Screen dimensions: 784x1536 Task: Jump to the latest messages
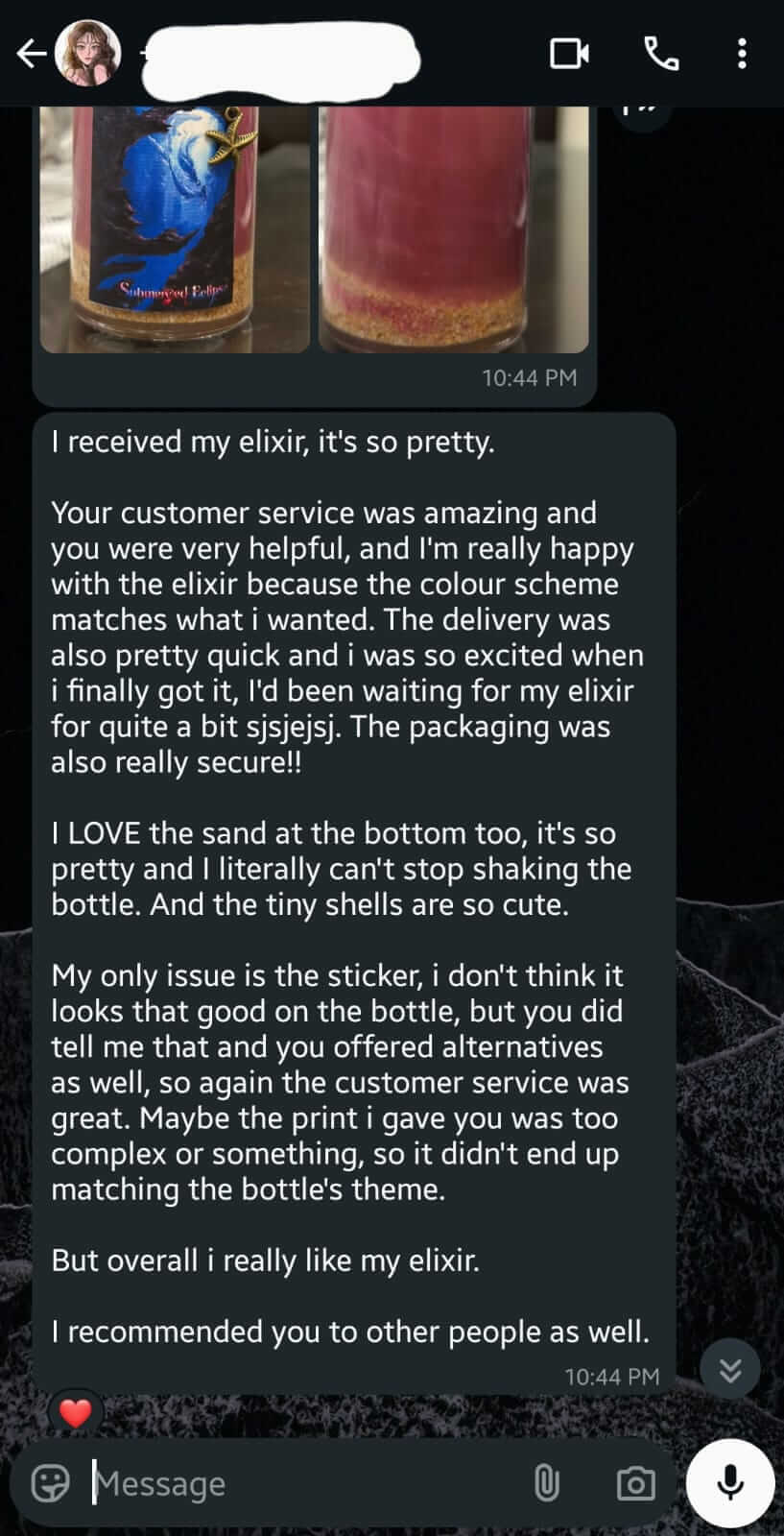[x=730, y=1370]
